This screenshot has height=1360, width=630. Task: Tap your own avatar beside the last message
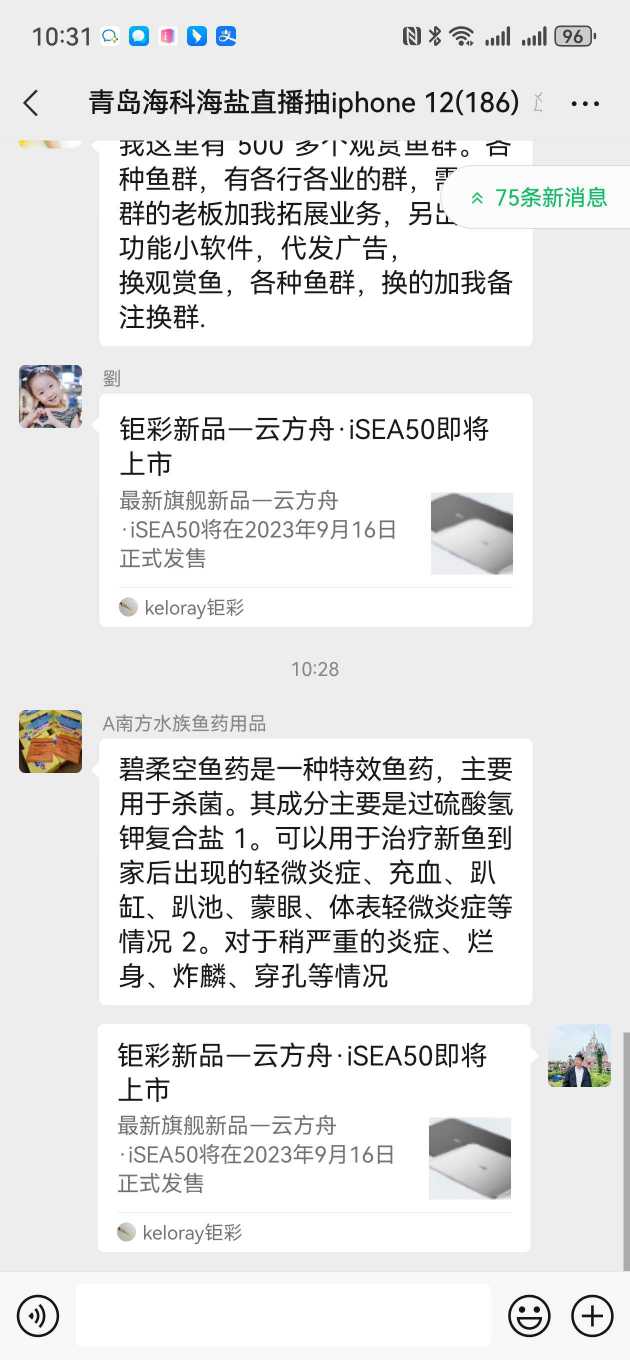(x=579, y=1055)
